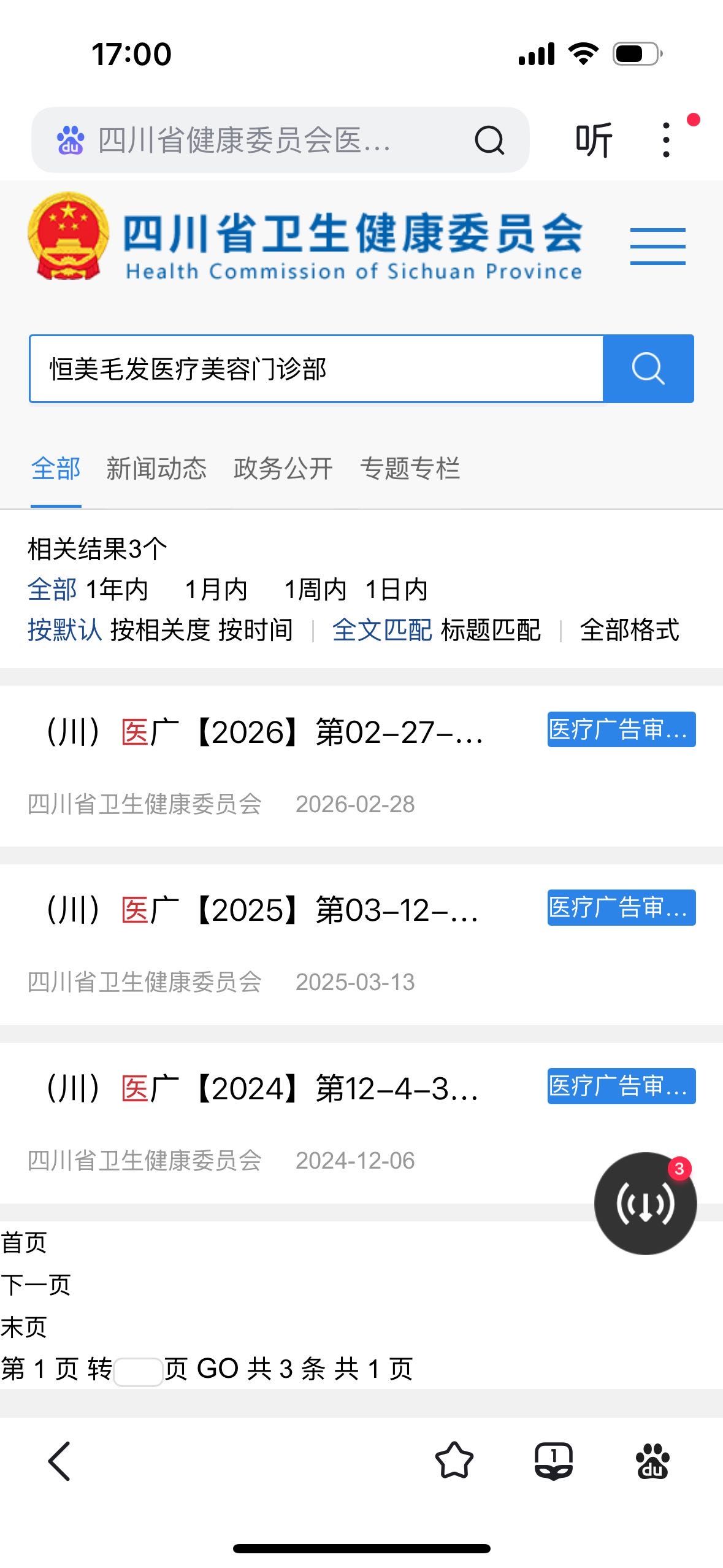The width and height of the screenshot is (723, 1568).
Task: Open the 全部格式 format filter
Action: (x=629, y=630)
